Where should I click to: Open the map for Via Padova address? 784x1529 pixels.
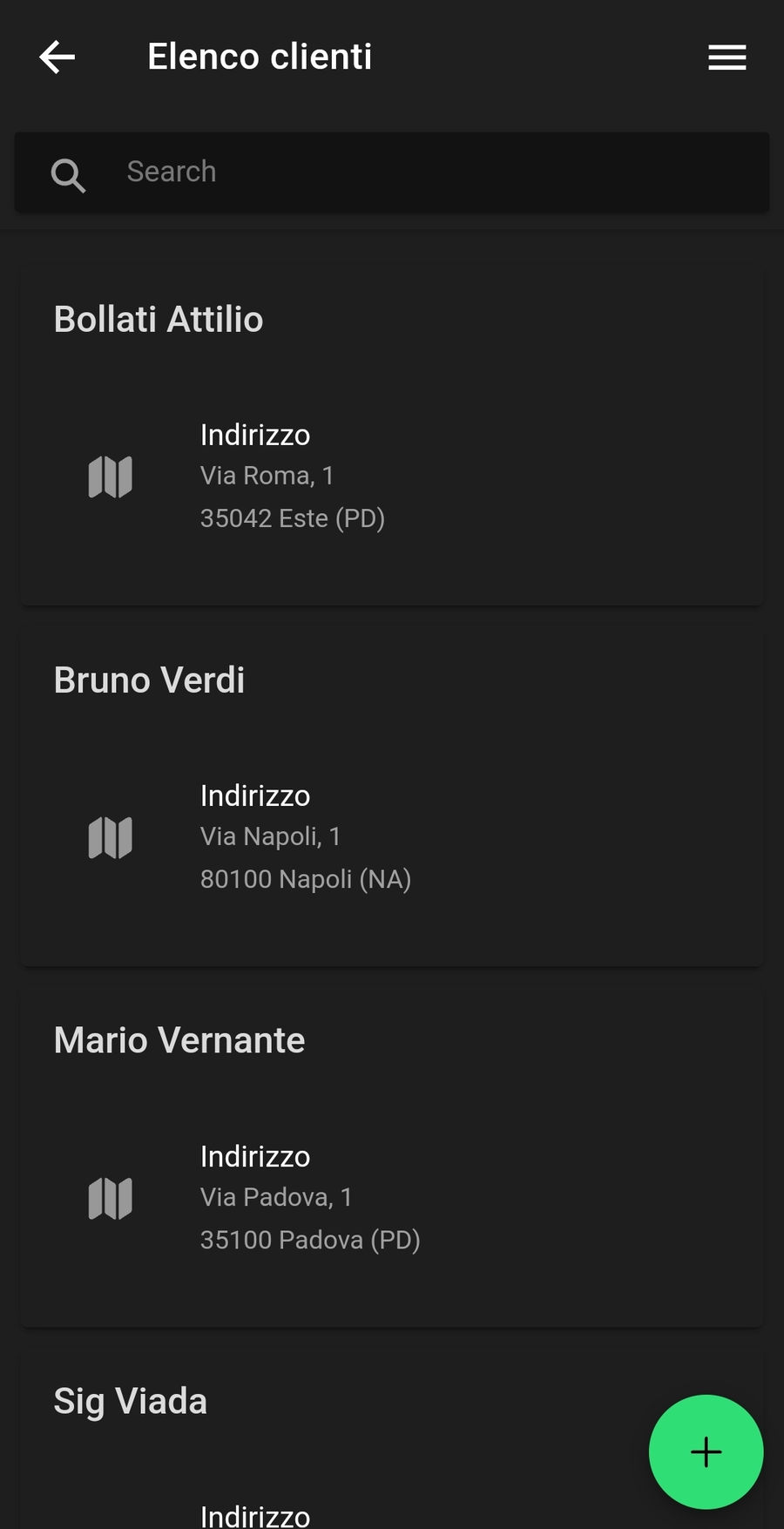[111, 1199]
